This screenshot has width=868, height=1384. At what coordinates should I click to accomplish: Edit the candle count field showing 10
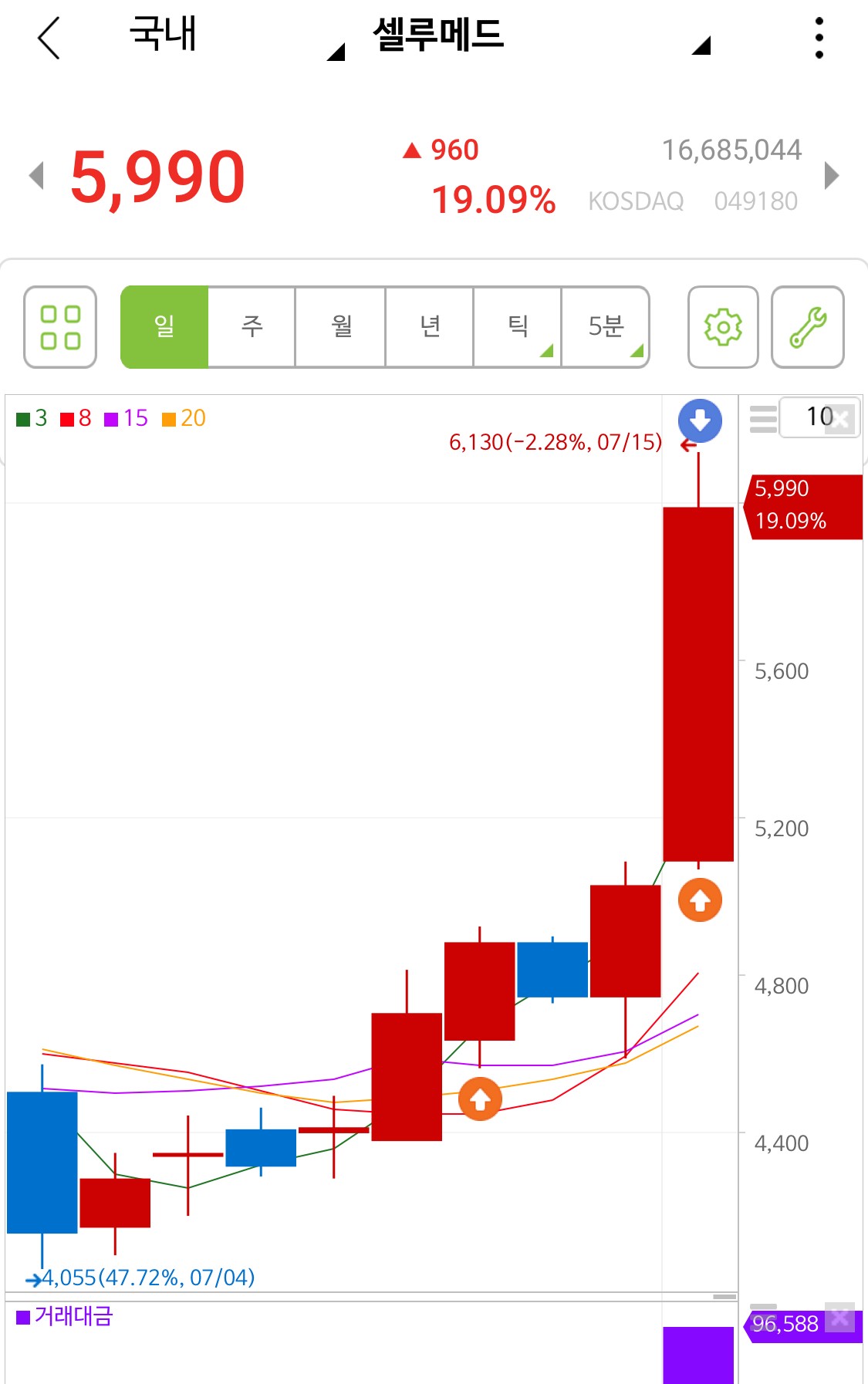pos(810,417)
